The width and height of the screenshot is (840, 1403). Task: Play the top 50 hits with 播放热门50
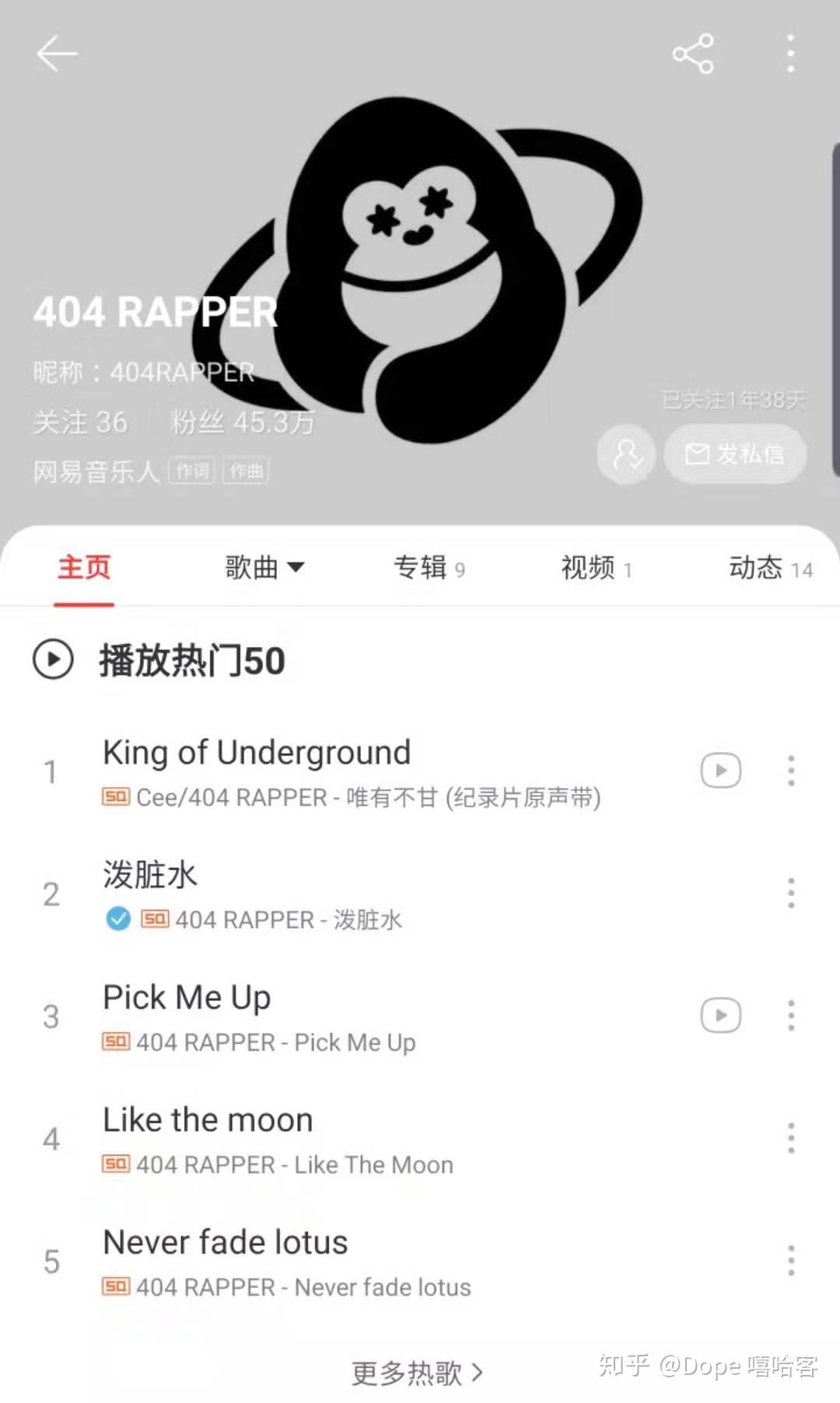[159, 660]
